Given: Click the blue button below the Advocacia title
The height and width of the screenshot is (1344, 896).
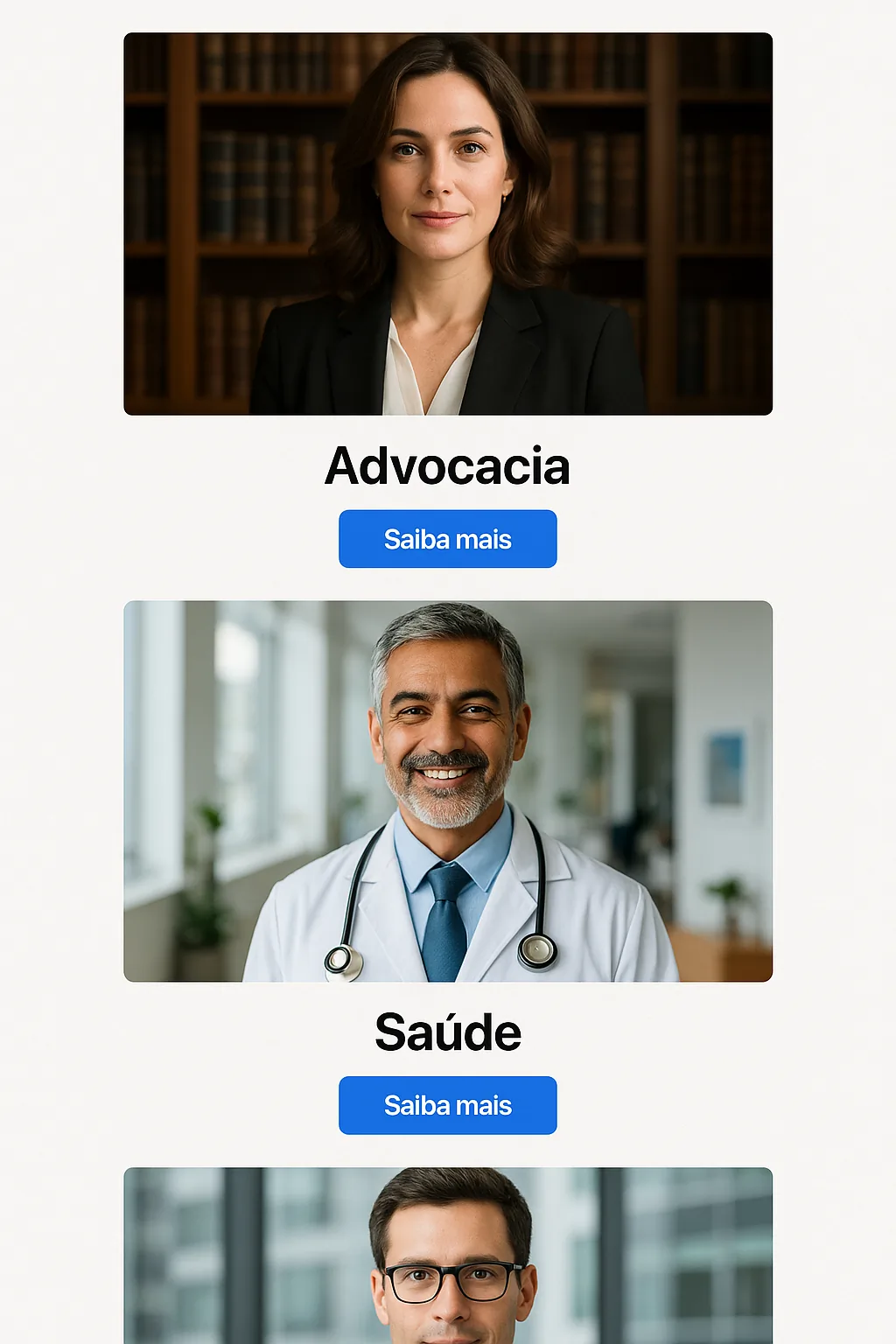Looking at the screenshot, I should click(447, 539).
